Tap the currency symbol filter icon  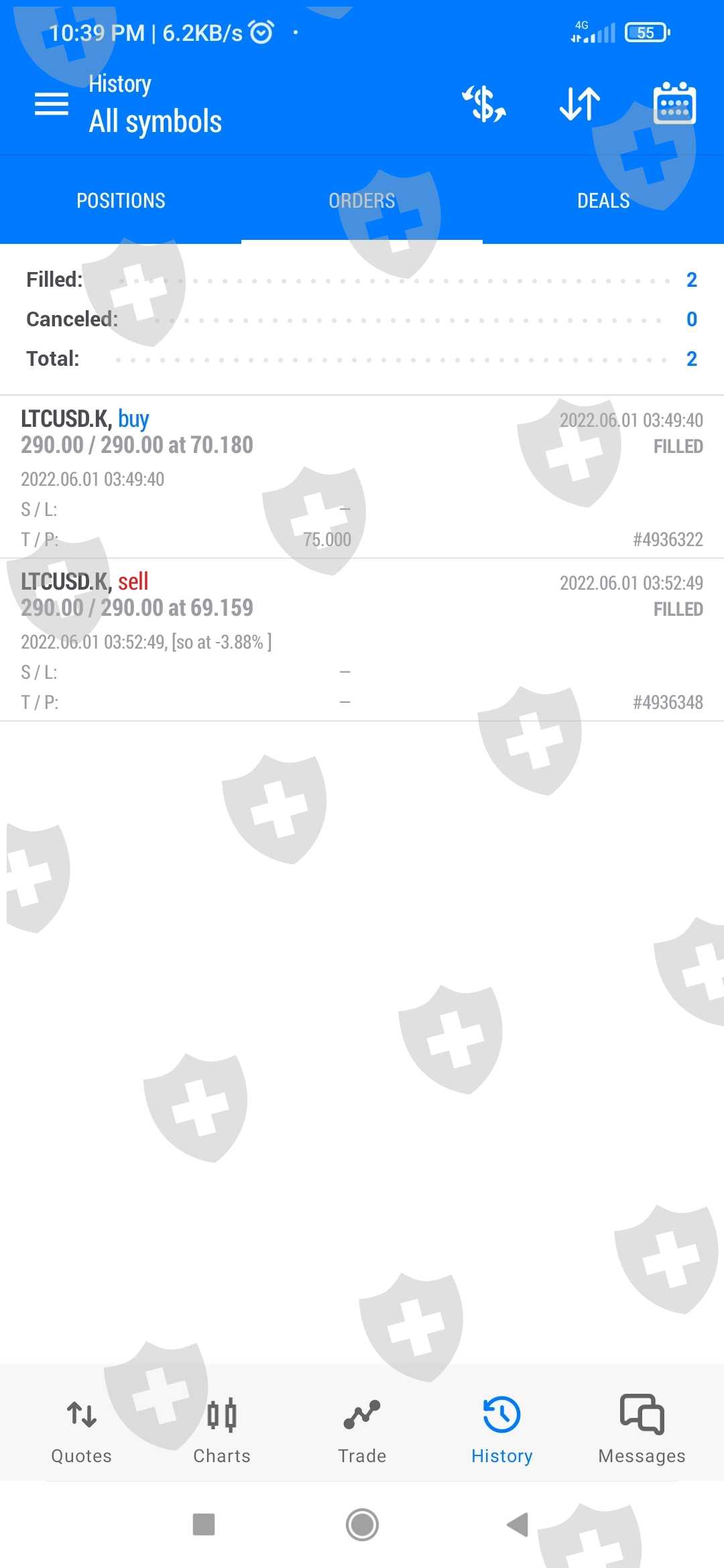[483, 104]
